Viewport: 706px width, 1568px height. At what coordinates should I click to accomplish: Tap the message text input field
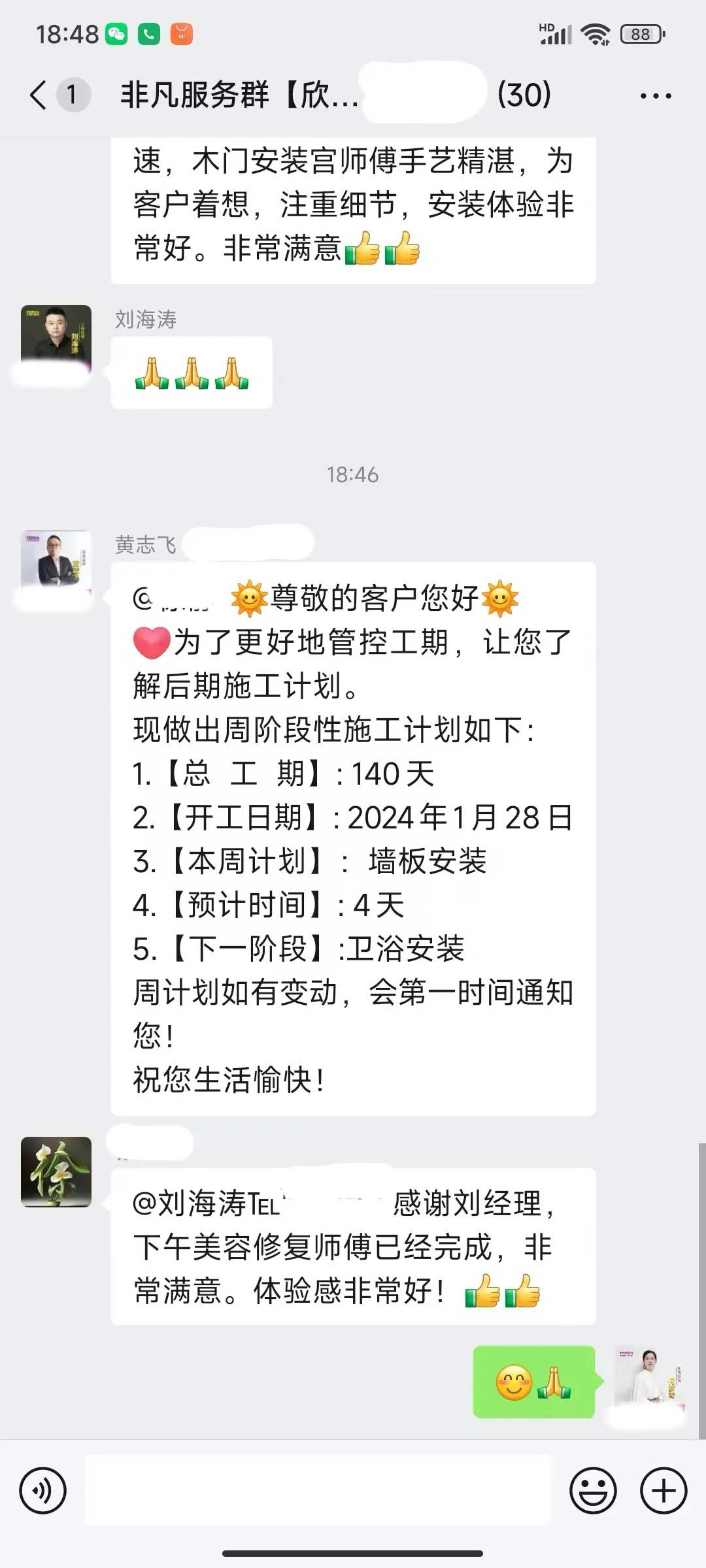318,1491
